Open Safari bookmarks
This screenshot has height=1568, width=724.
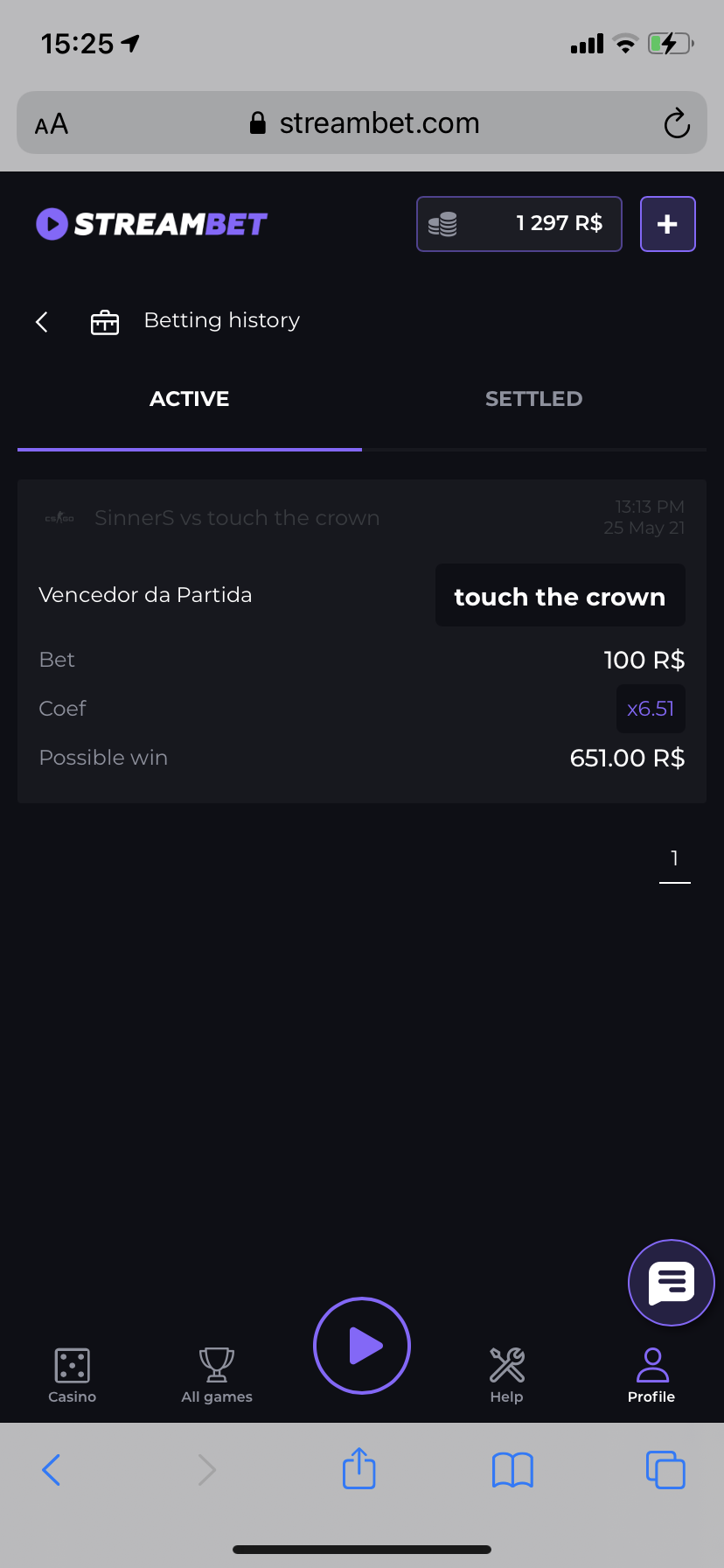(x=512, y=1469)
